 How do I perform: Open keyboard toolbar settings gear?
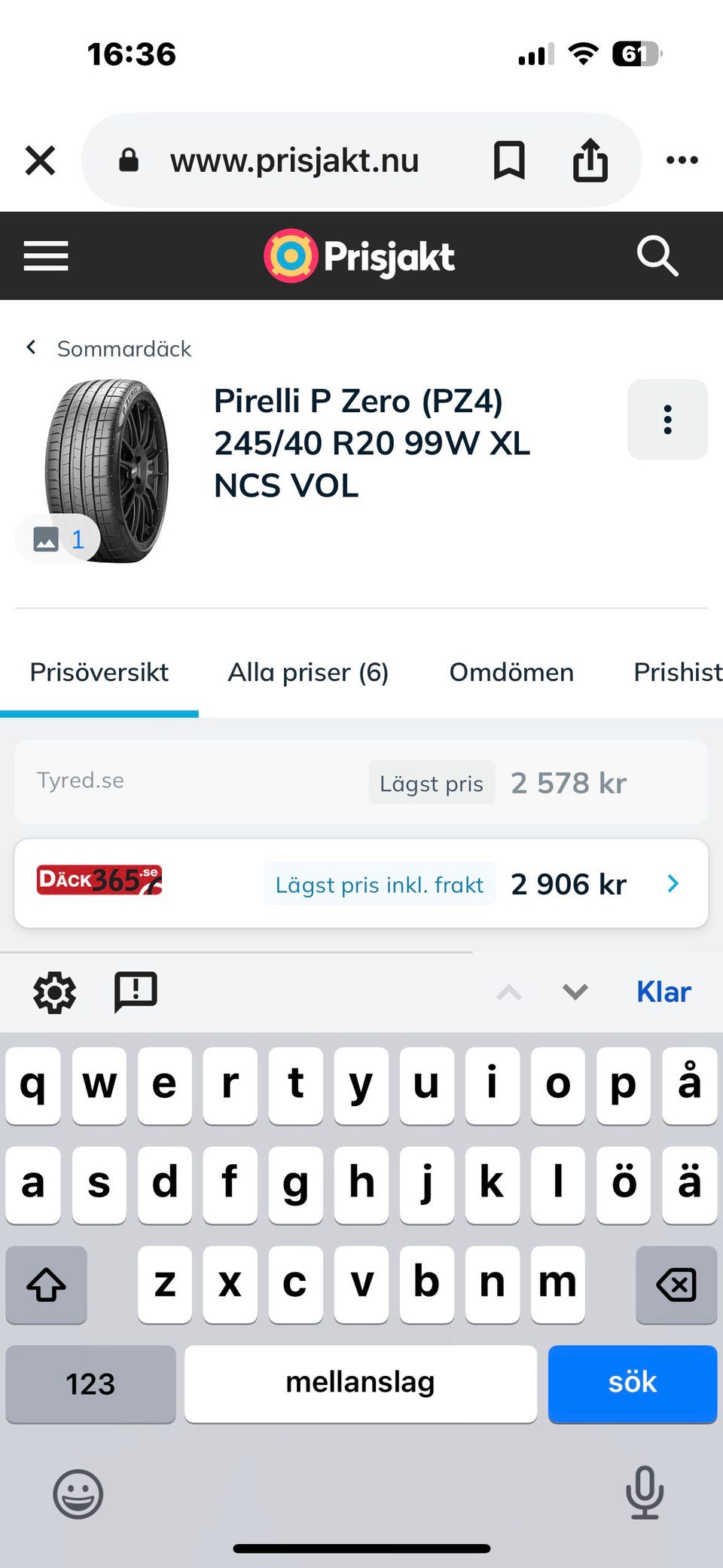click(x=55, y=992)
